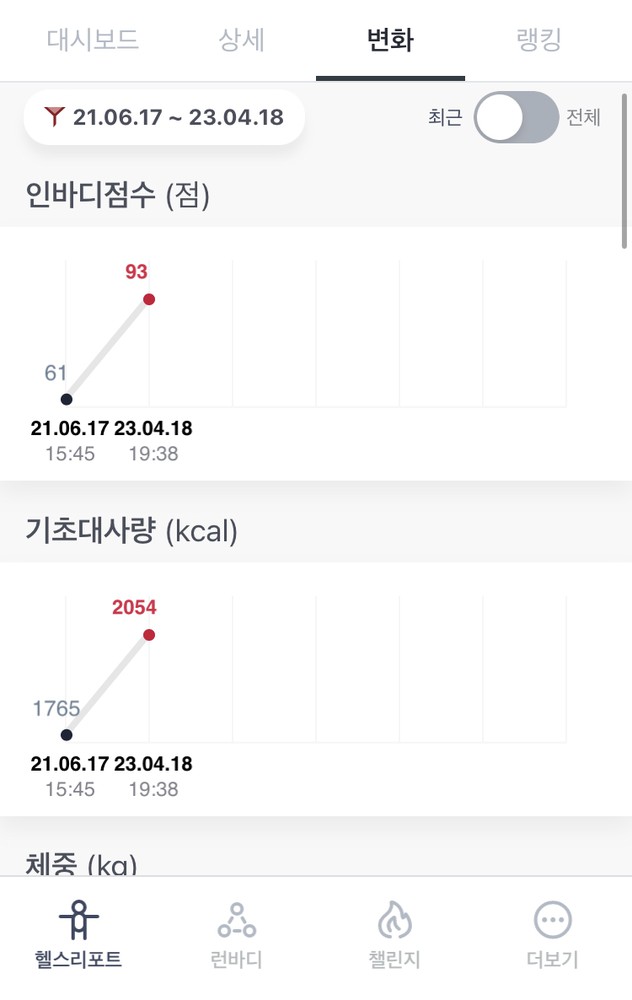Open the 더보기 menu
The width and height of the screenshot is (632, 1000).
pos(552,935)
